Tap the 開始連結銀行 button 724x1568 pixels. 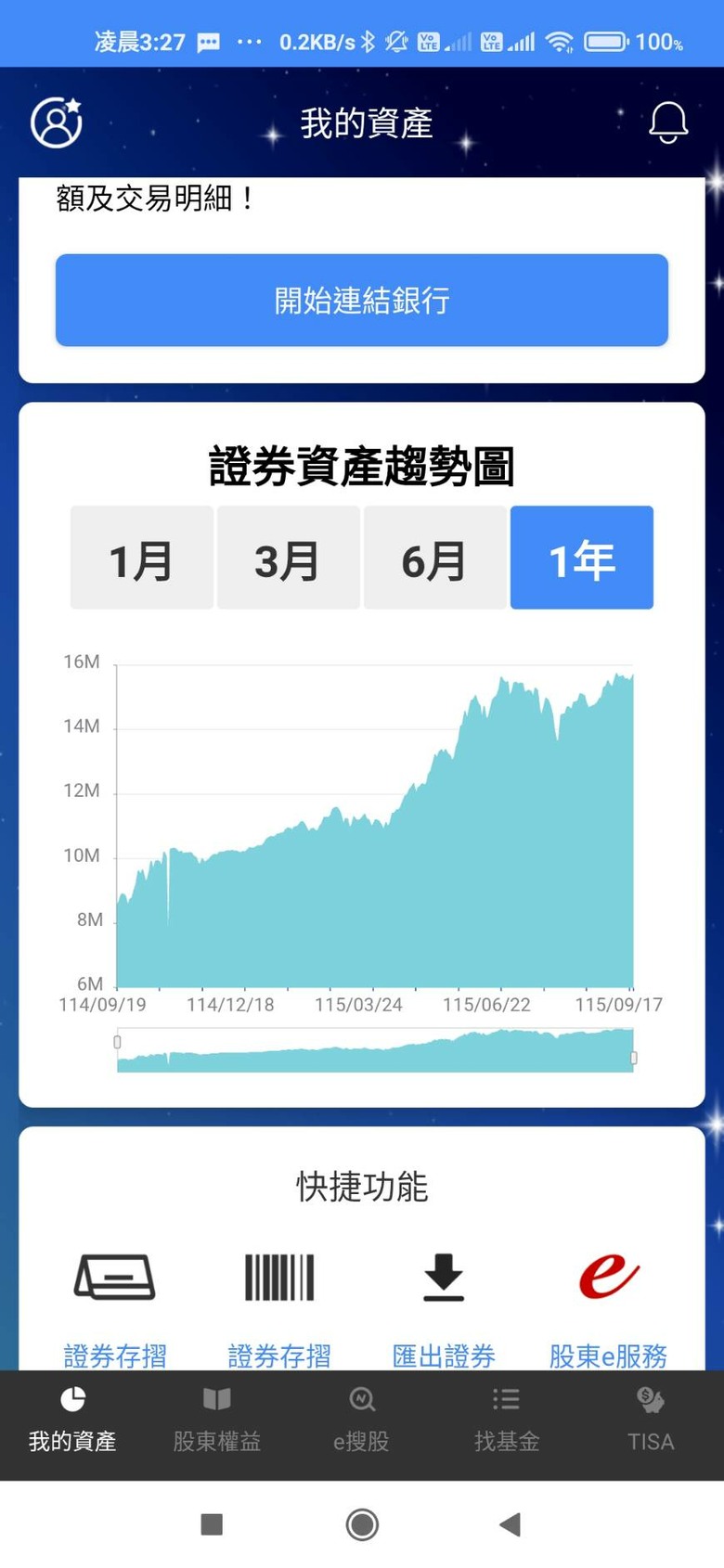[x=362, y=300]
